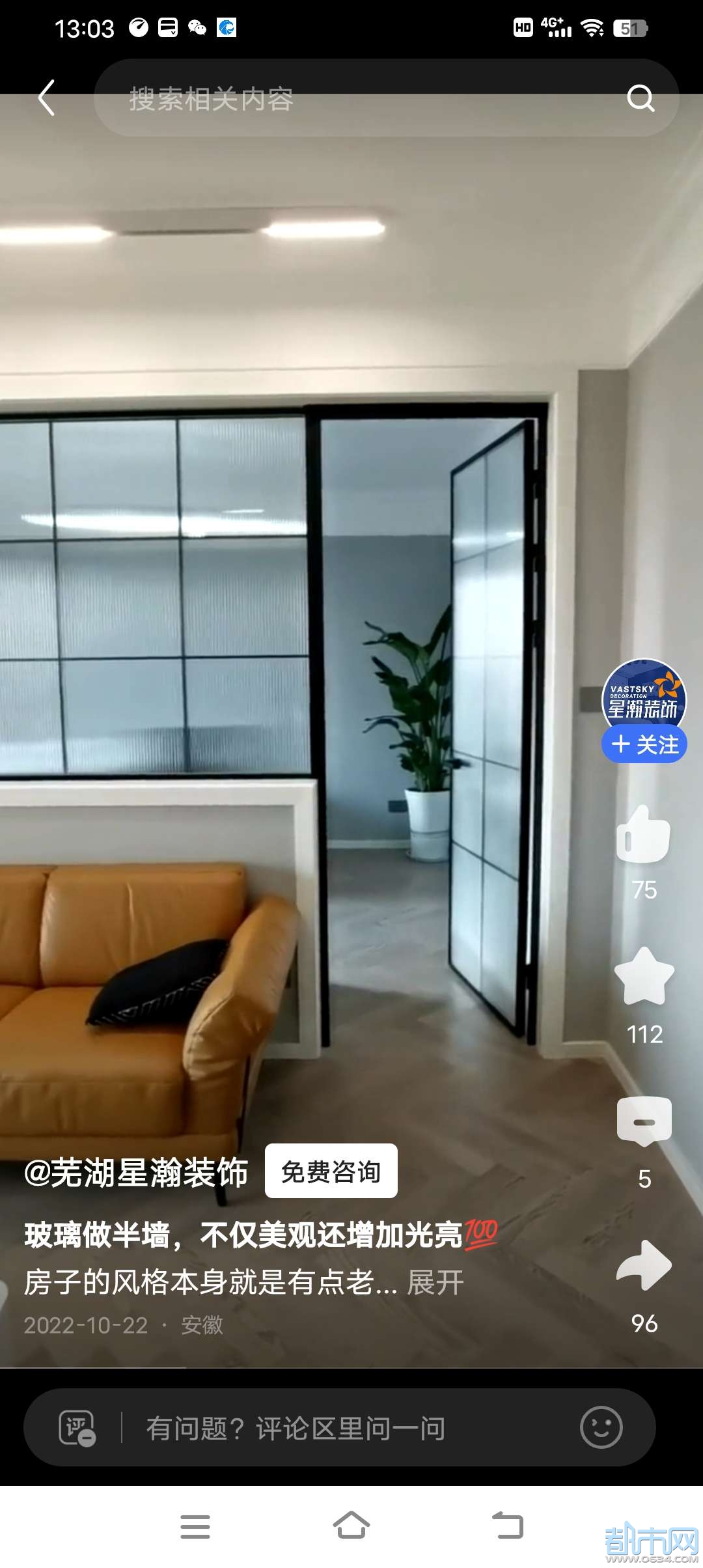Open the comments bubble

[x=644, y=1121]
